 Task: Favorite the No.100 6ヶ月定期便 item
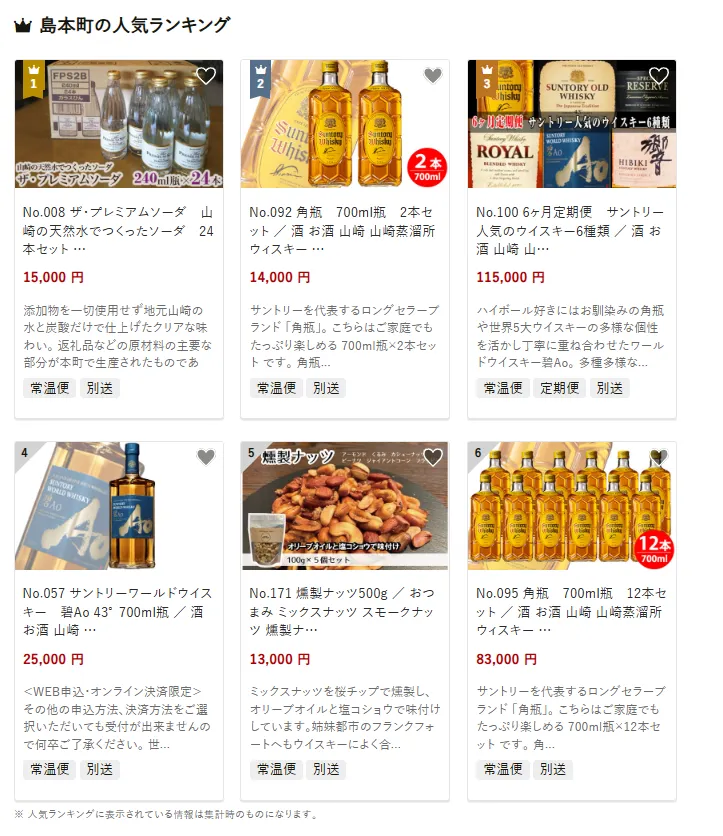point(659,76)
